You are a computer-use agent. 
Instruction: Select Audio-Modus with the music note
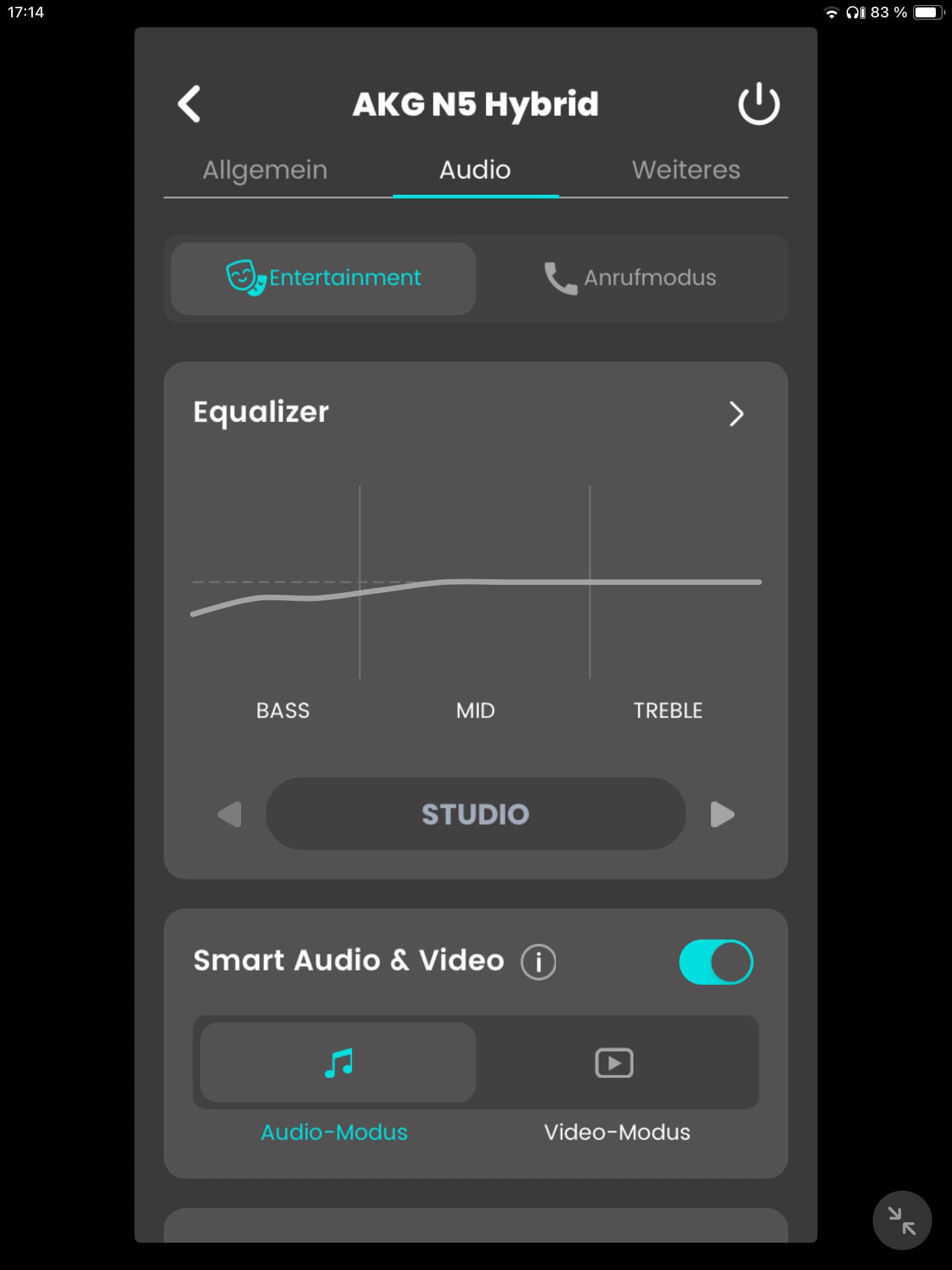pyautogui.click(x=338, y=1063)
